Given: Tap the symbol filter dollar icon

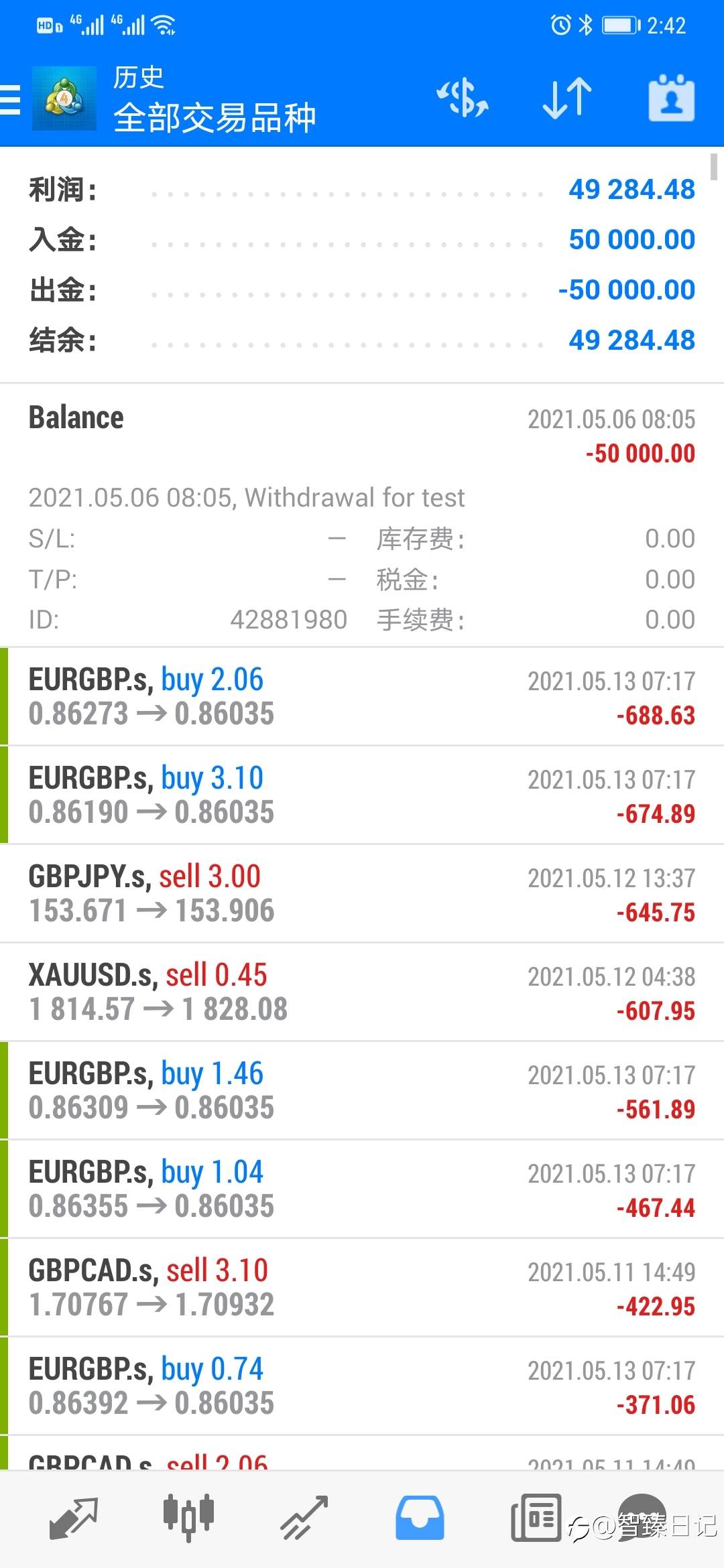Looking at the screenshot, I should click(463, 99).
